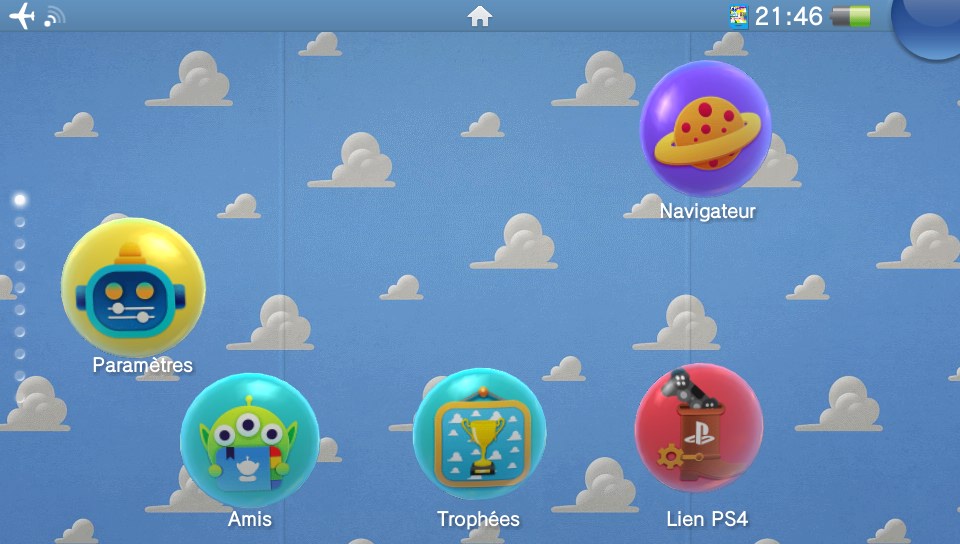Open the Trophées app bubble
The height and width of the screenshot is (544, 960).
479,436
